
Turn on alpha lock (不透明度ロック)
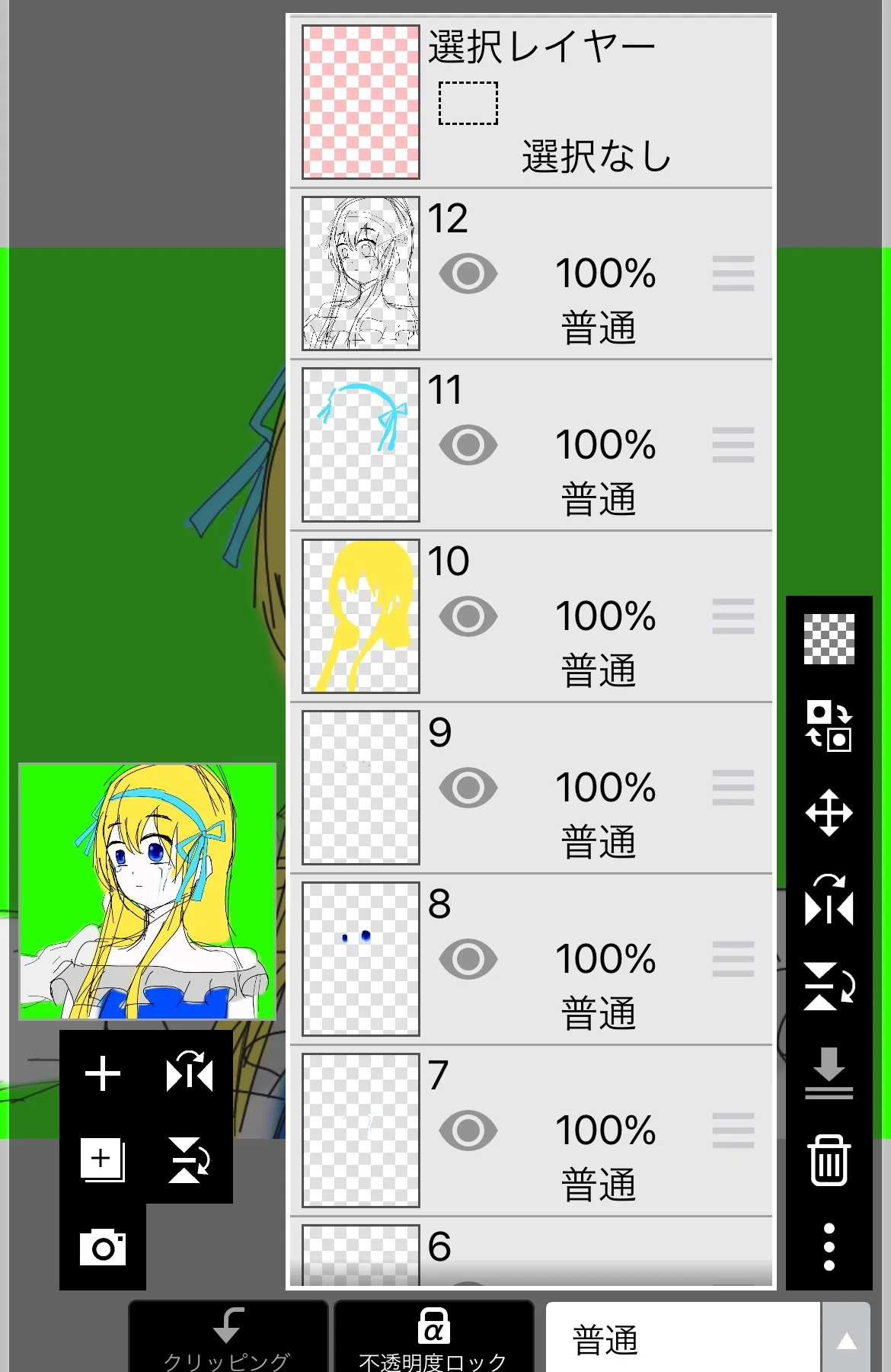click(x=433, y=1338)
